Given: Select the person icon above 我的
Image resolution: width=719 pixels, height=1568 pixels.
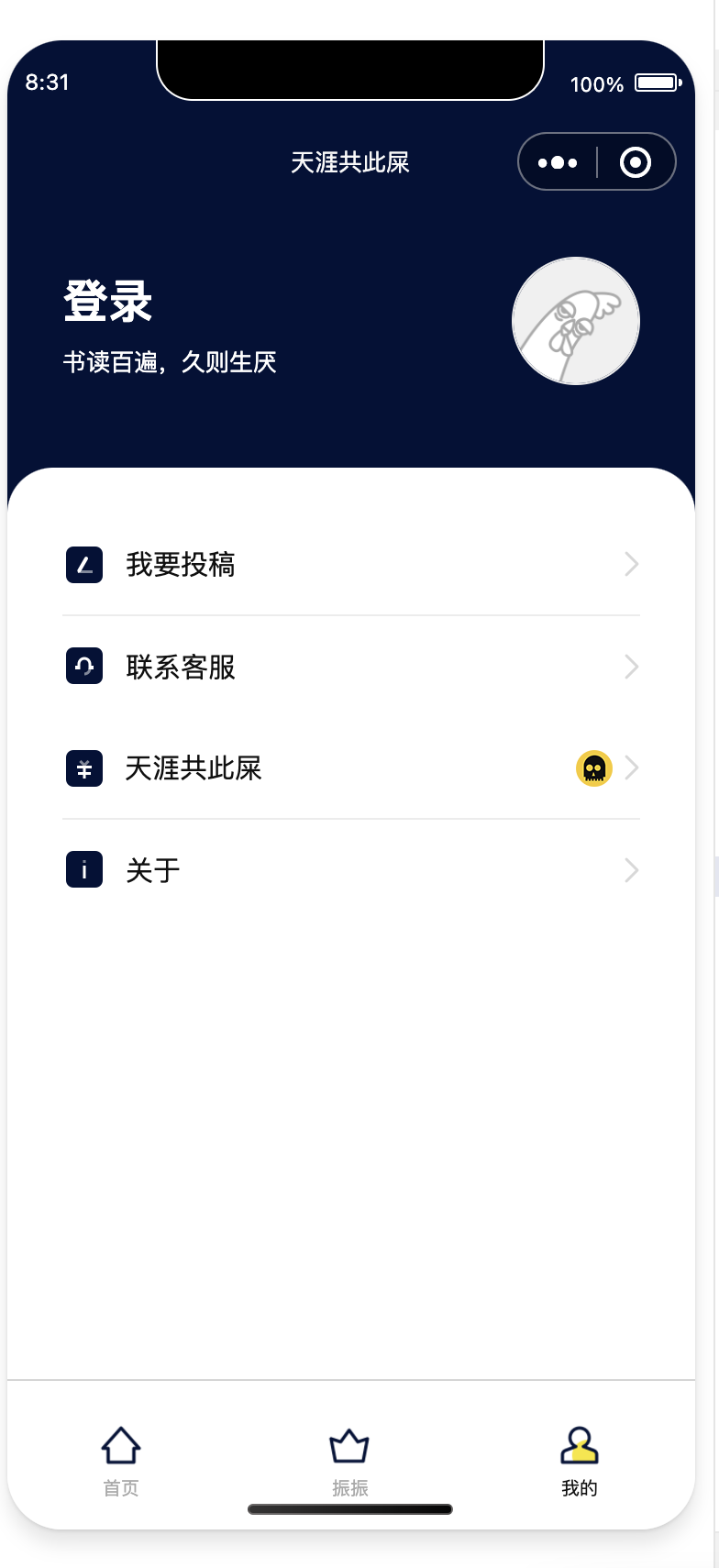Looking at the screenshot, I should [x=577, y=1444].
